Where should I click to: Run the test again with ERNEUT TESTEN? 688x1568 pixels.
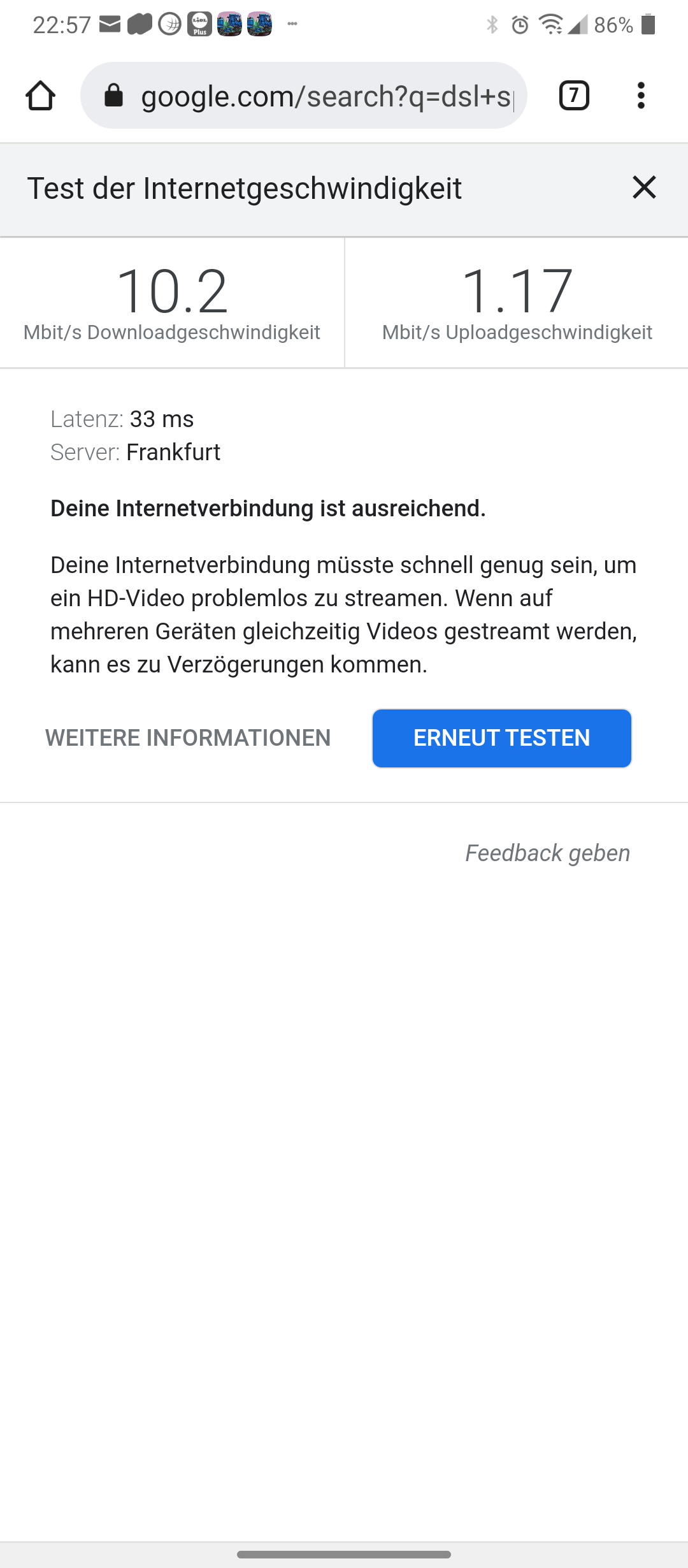pos(501,738)
